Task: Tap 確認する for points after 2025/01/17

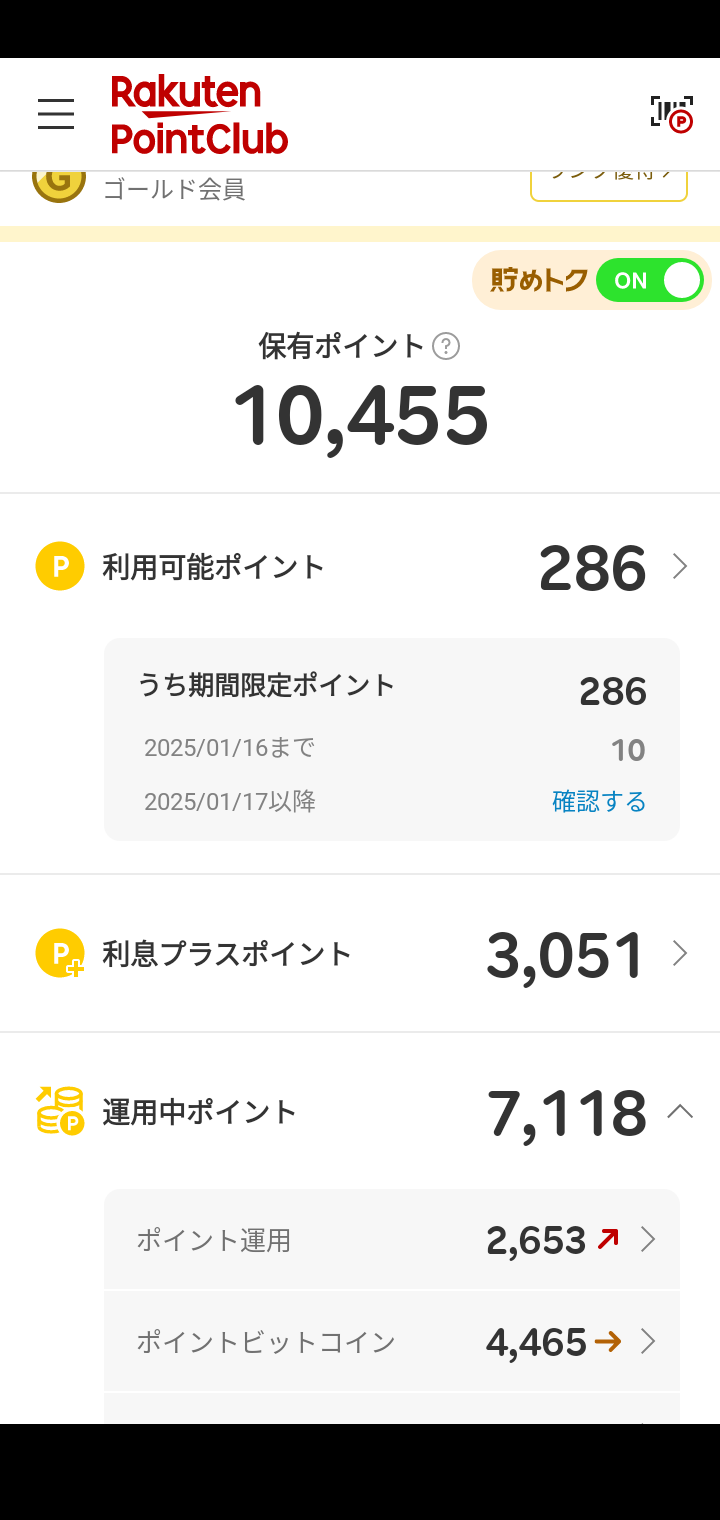Action: 599,801
